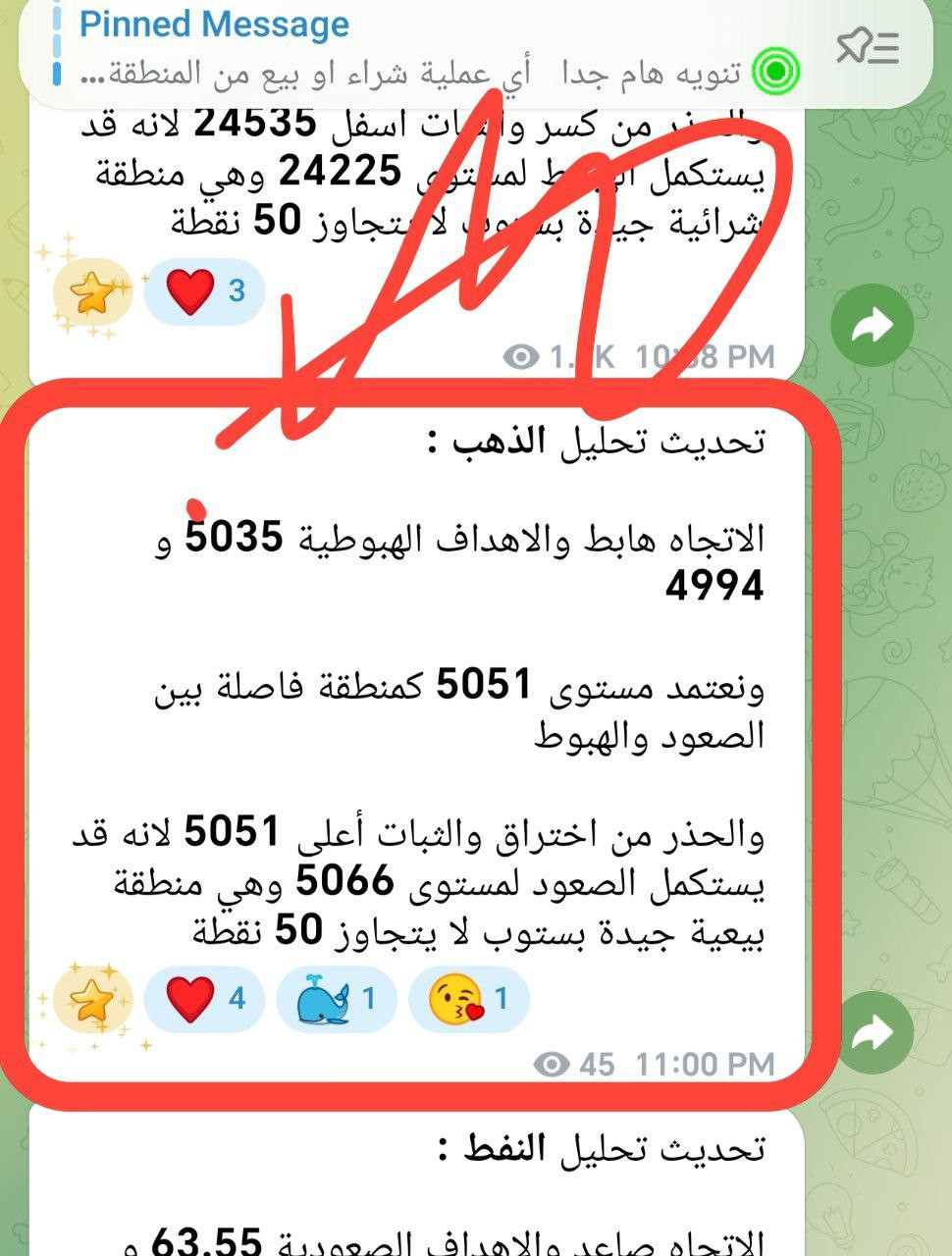This screenshot has height=1256, width=952.
Task: Add heart reaction showing 3
Action: (x=205, y=291)
